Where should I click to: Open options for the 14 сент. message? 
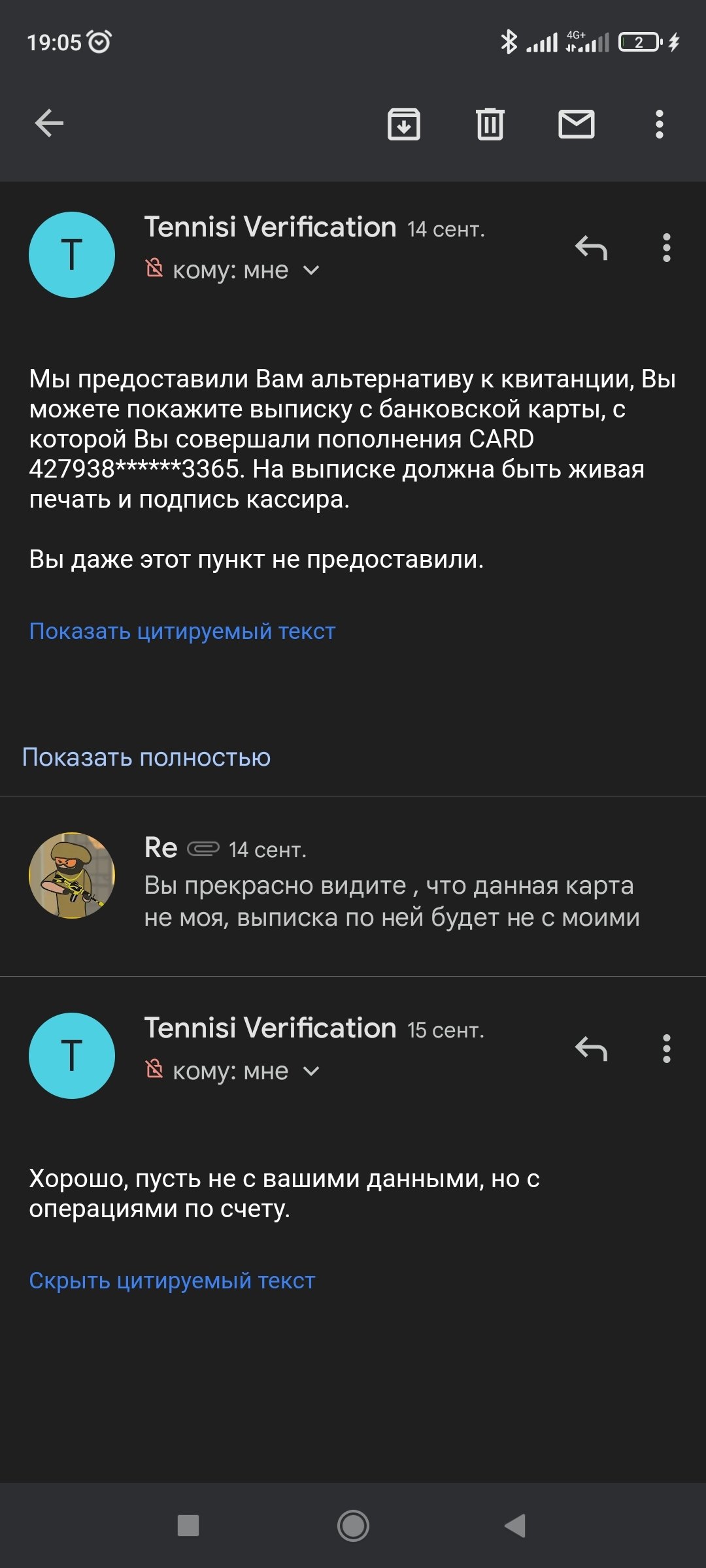coord(666,248)
